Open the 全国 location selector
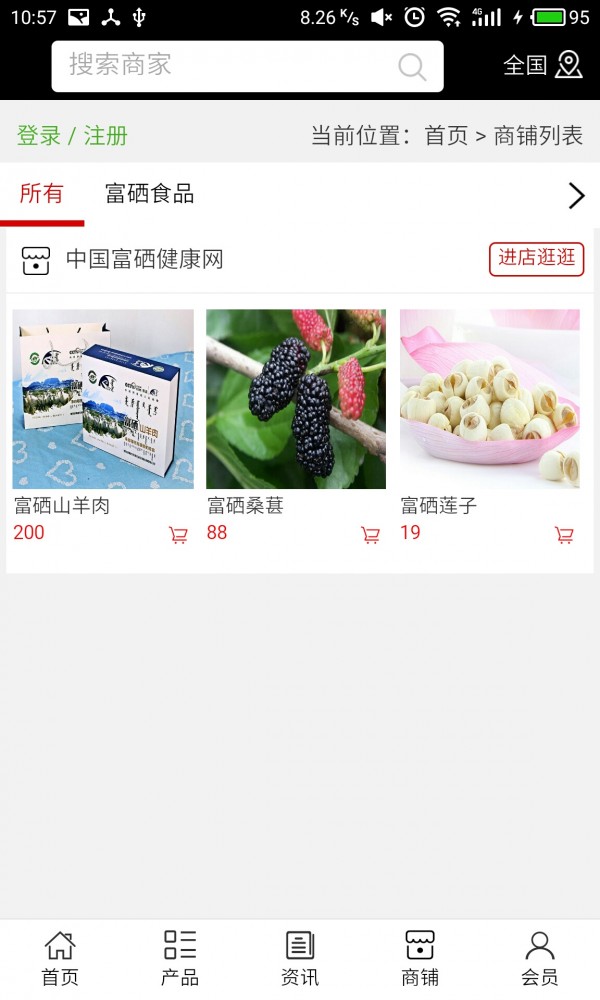 [x=542, y=66]
